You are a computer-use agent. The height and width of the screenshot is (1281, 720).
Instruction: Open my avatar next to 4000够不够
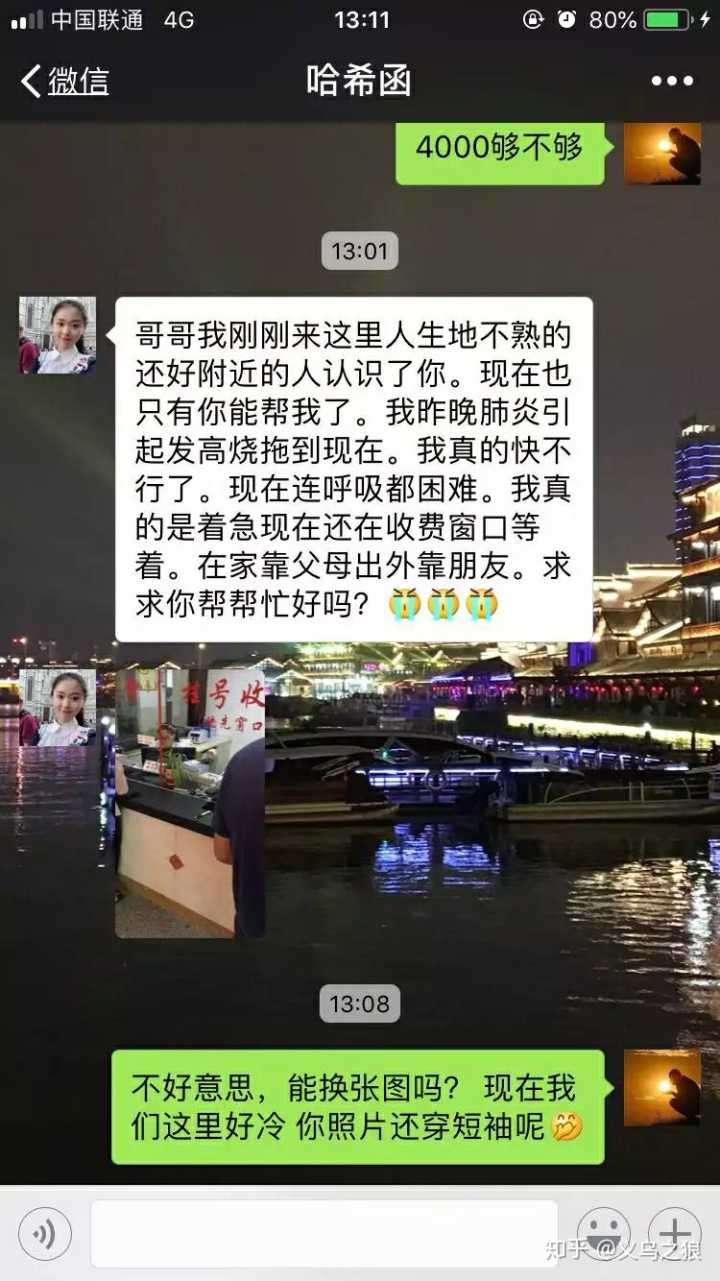662,154
